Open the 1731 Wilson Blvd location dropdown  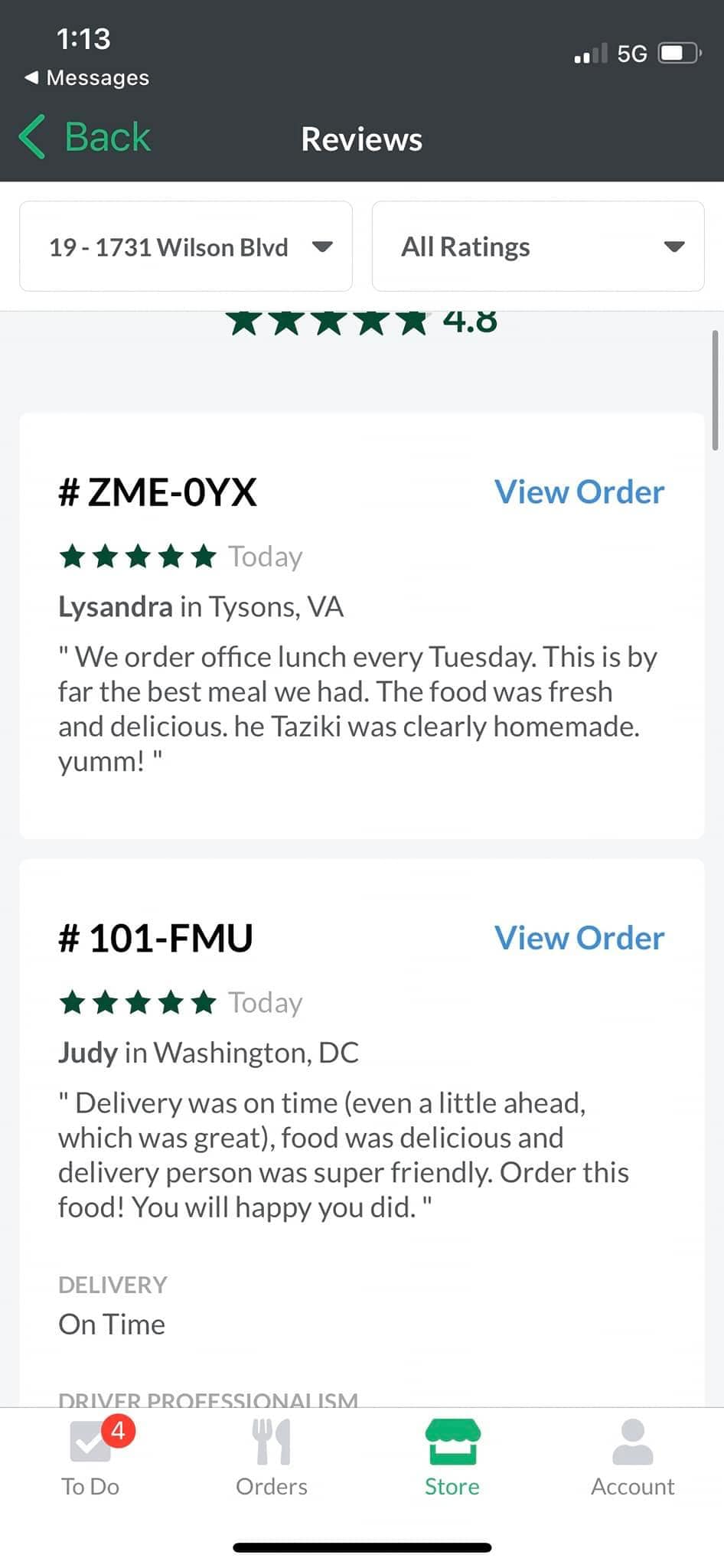coord(186,247)
